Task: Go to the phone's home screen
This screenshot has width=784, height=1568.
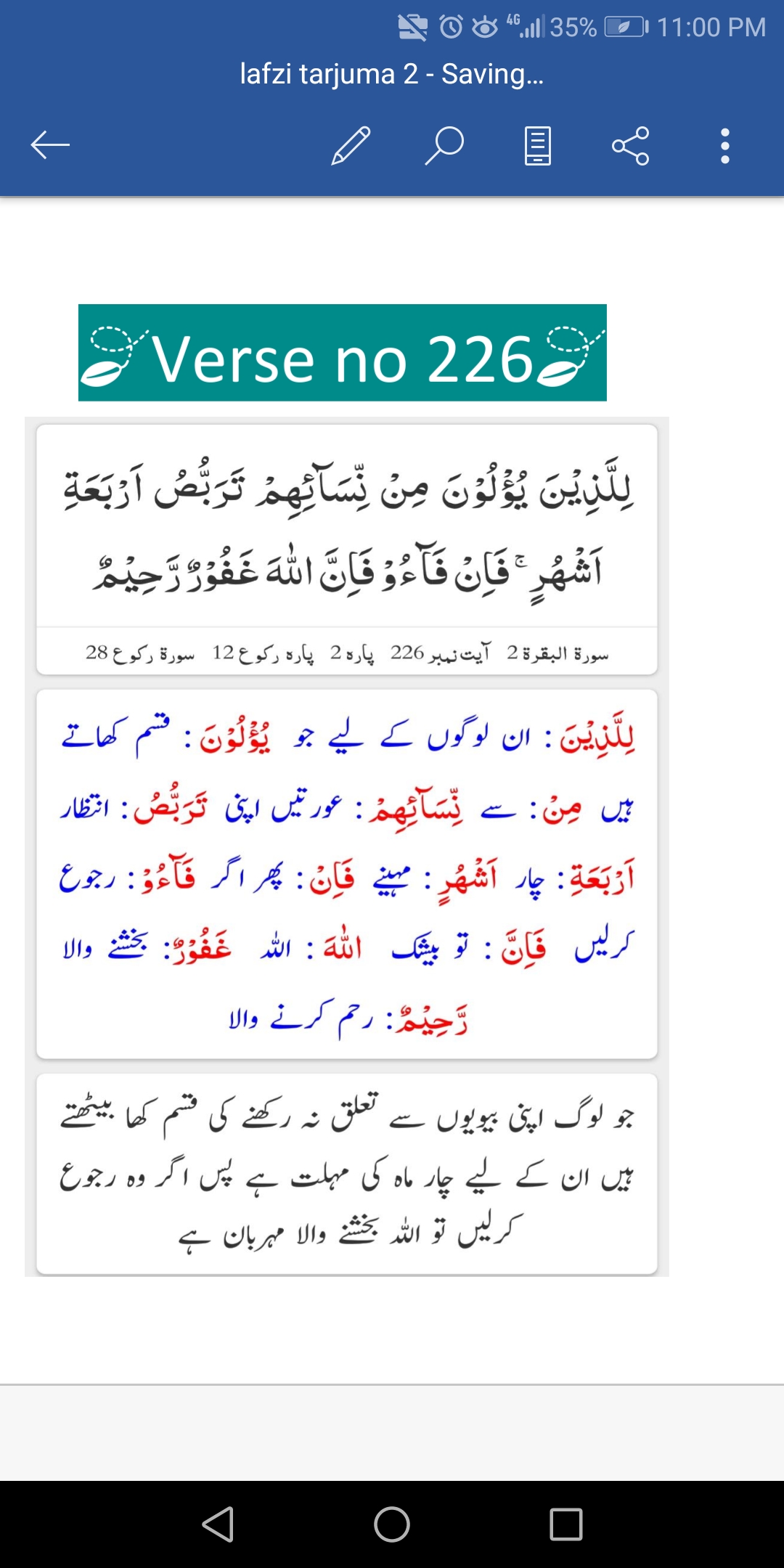Action: tap(392, 1524)
